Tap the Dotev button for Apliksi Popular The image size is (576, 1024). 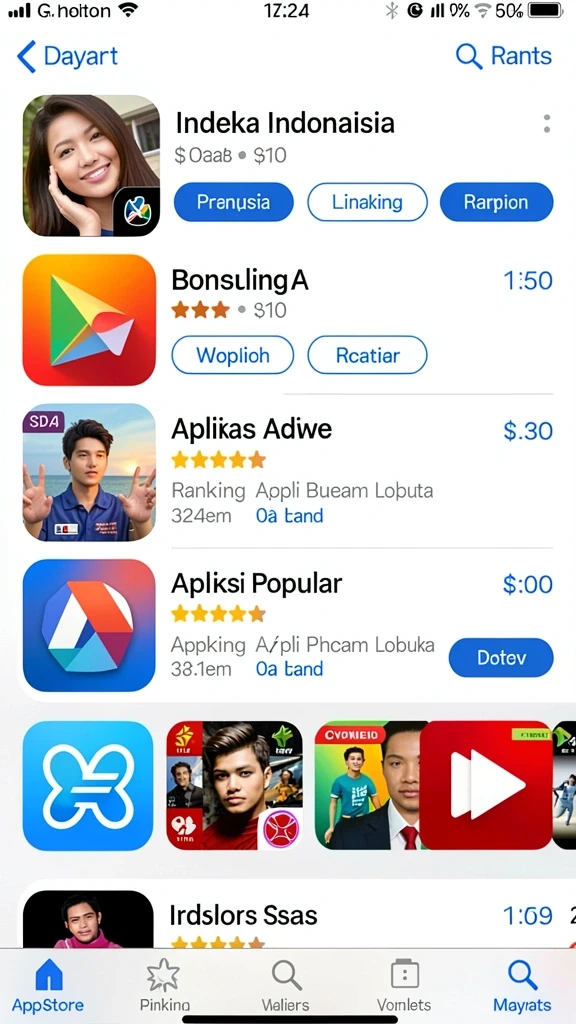pos(501,658)
